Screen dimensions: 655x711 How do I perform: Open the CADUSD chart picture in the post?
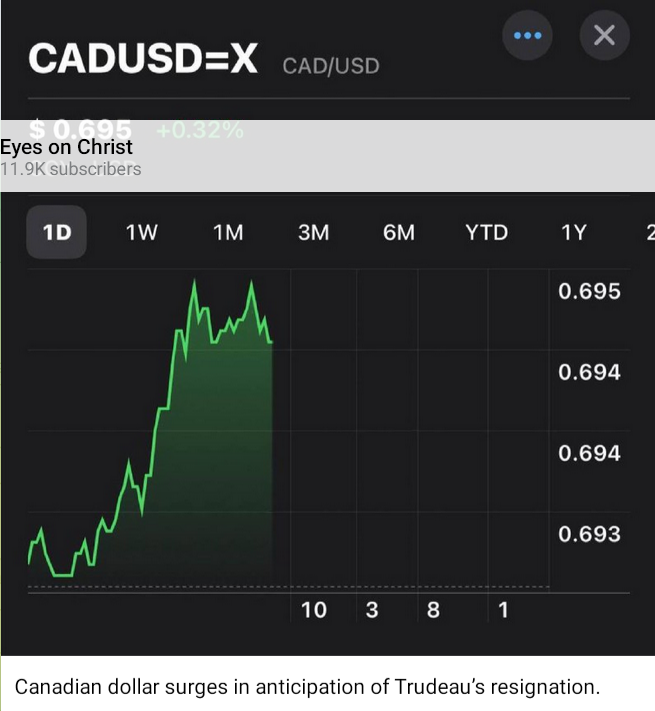pos(327,420)
